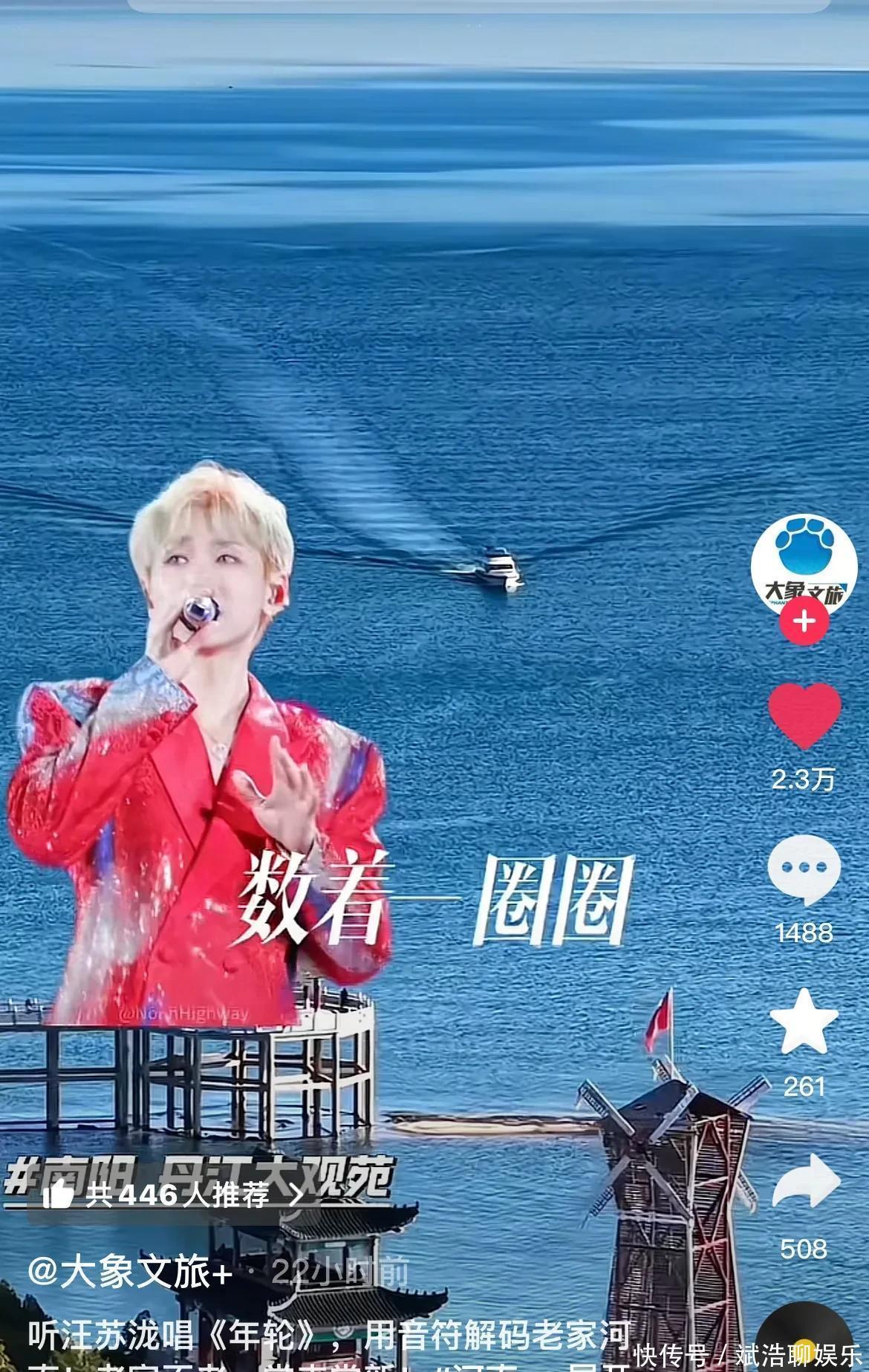The height and width of the screenshot is (1372, 869).
Task: Share this video using the arrow icon
Action: click(x=805, y=1180)
